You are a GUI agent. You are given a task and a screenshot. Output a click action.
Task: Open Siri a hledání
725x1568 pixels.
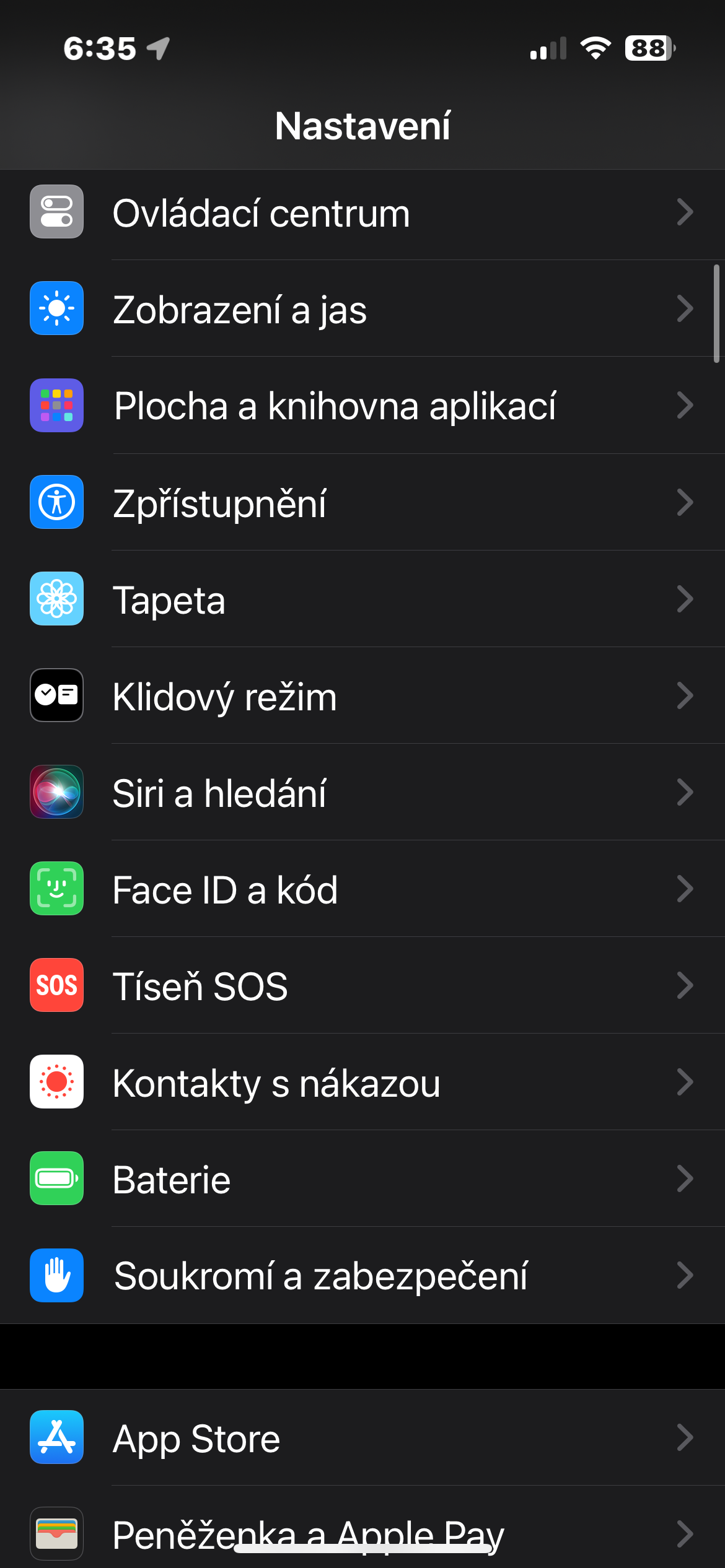[362, 792]
